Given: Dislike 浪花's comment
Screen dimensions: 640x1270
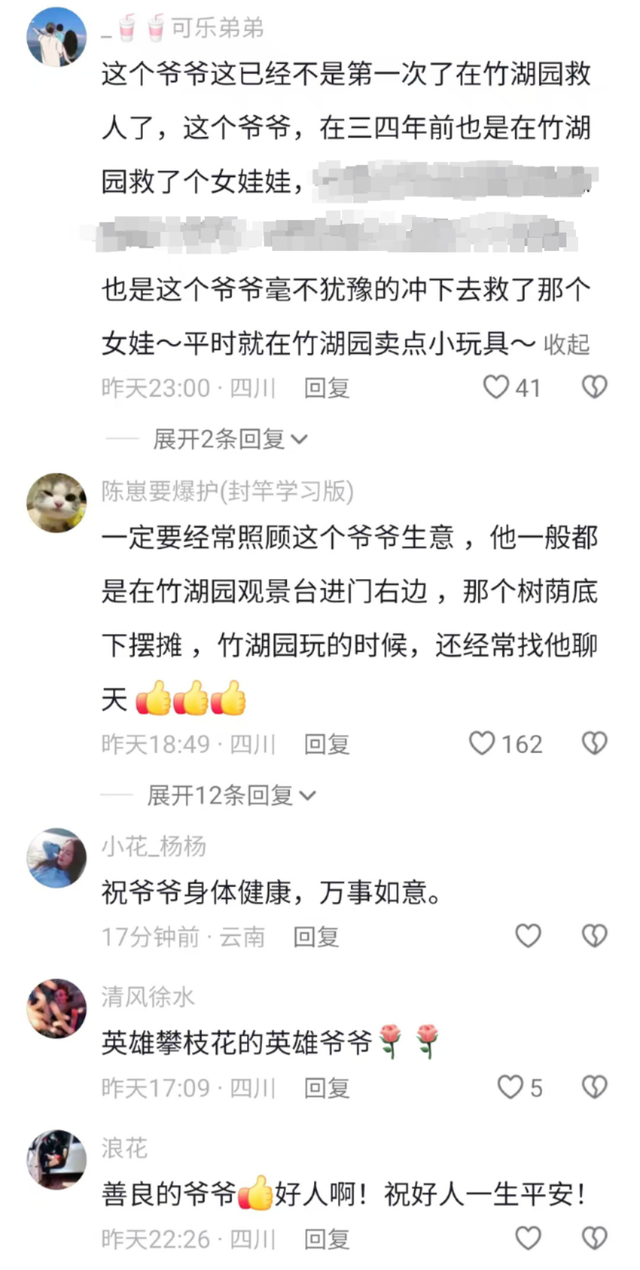Looking at the screenshot, I should click(x=595, y=1238).
